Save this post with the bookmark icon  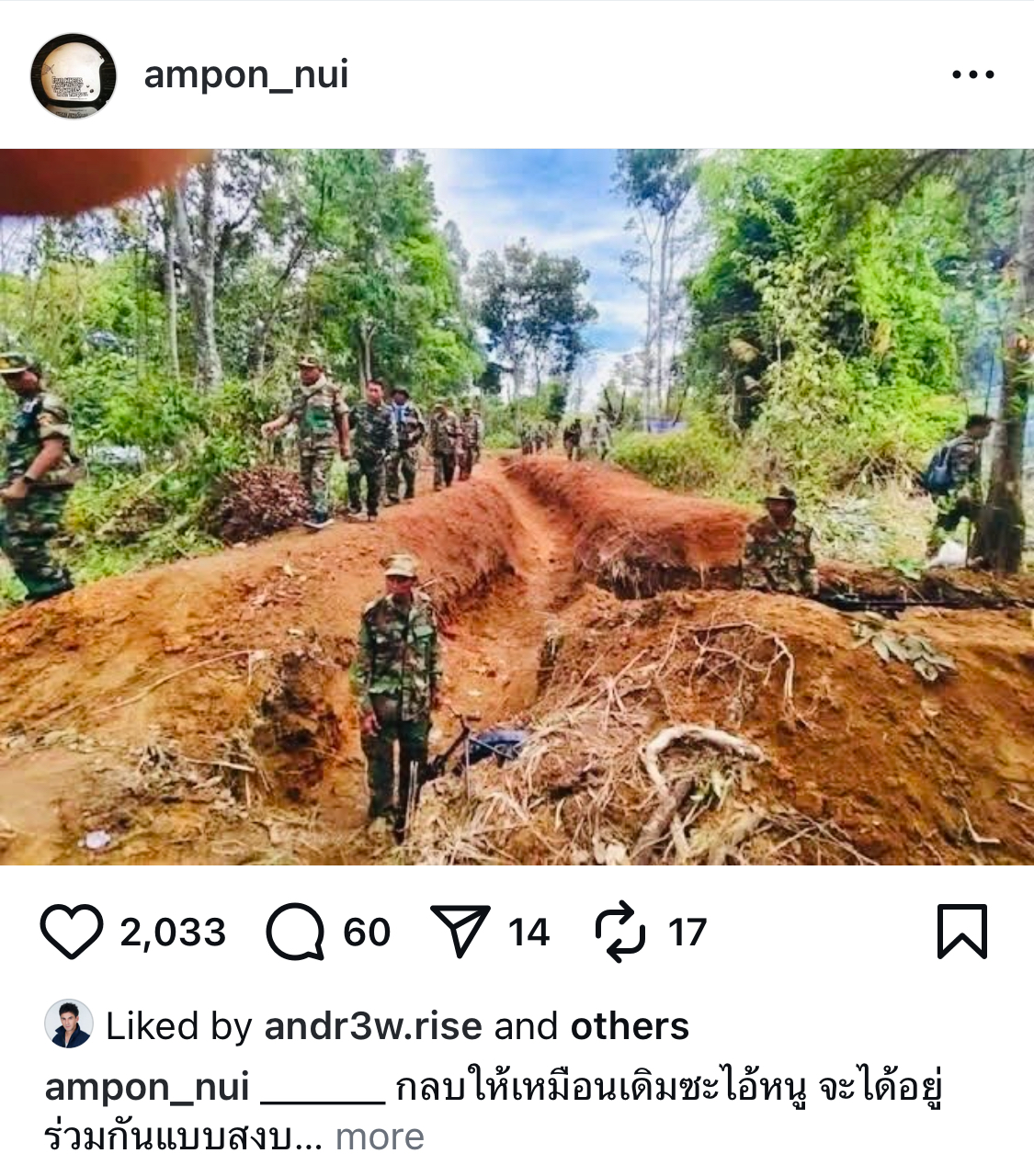[961, 932]
